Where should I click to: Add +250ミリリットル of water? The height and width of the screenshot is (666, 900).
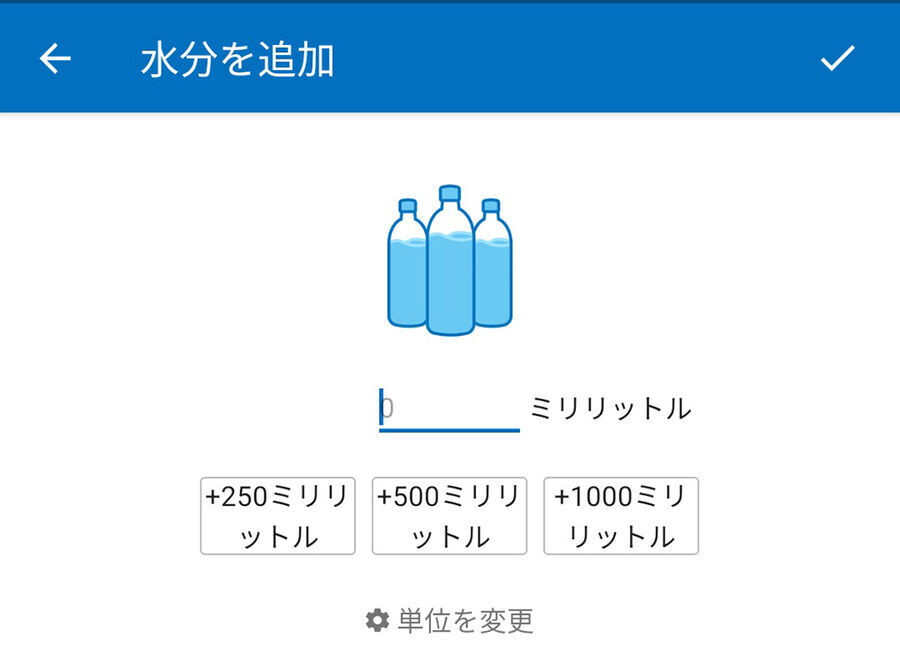(278, 516)
